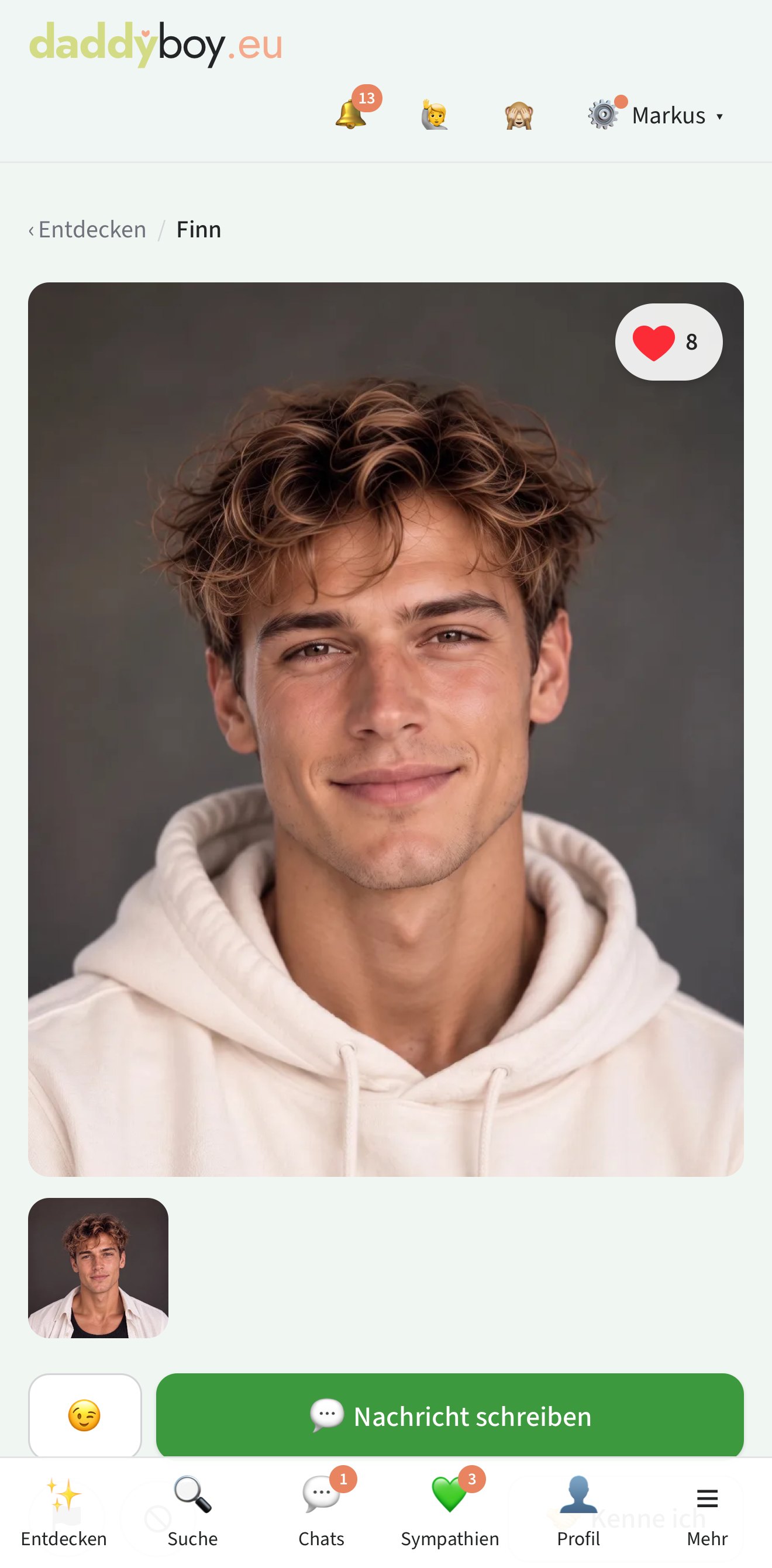Open the Sympathien tab
772x1568 pixels.
(x=450, y=1512)
